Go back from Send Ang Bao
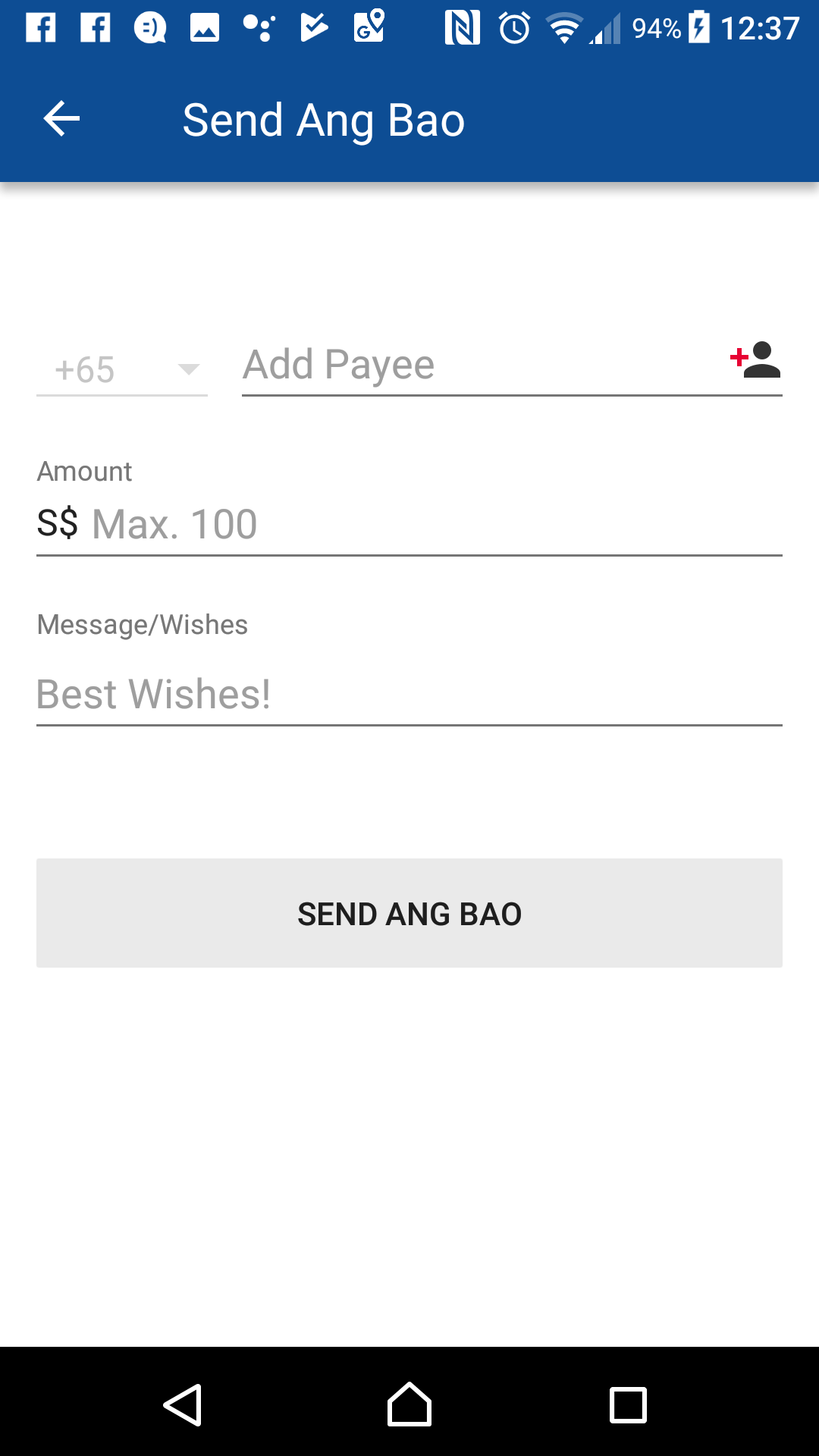The height and width of the screenshot is (1456, 819). 61,119
